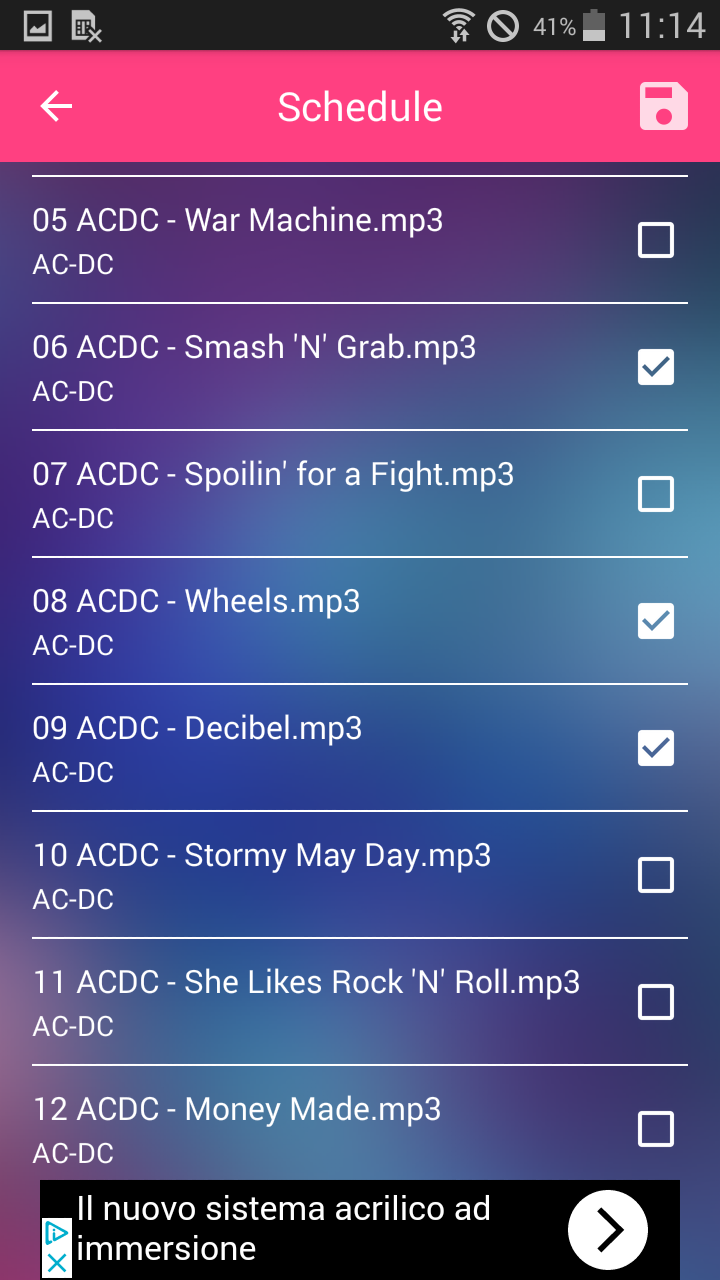Close the ad banner with X
720x1280 pixels.
pos(57,1262)
